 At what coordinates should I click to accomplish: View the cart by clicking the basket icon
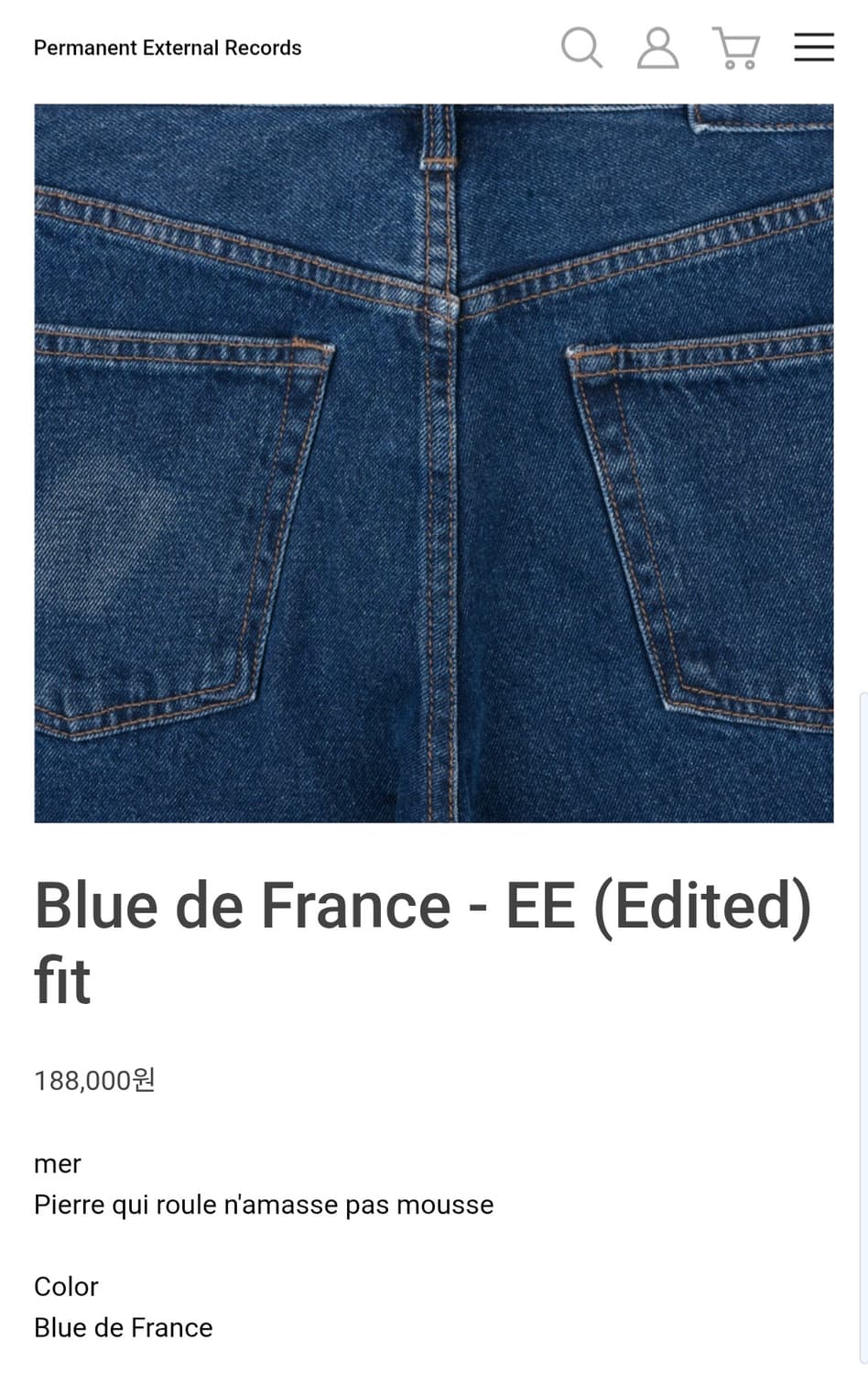pyautogui.click(x=733, y=48)
